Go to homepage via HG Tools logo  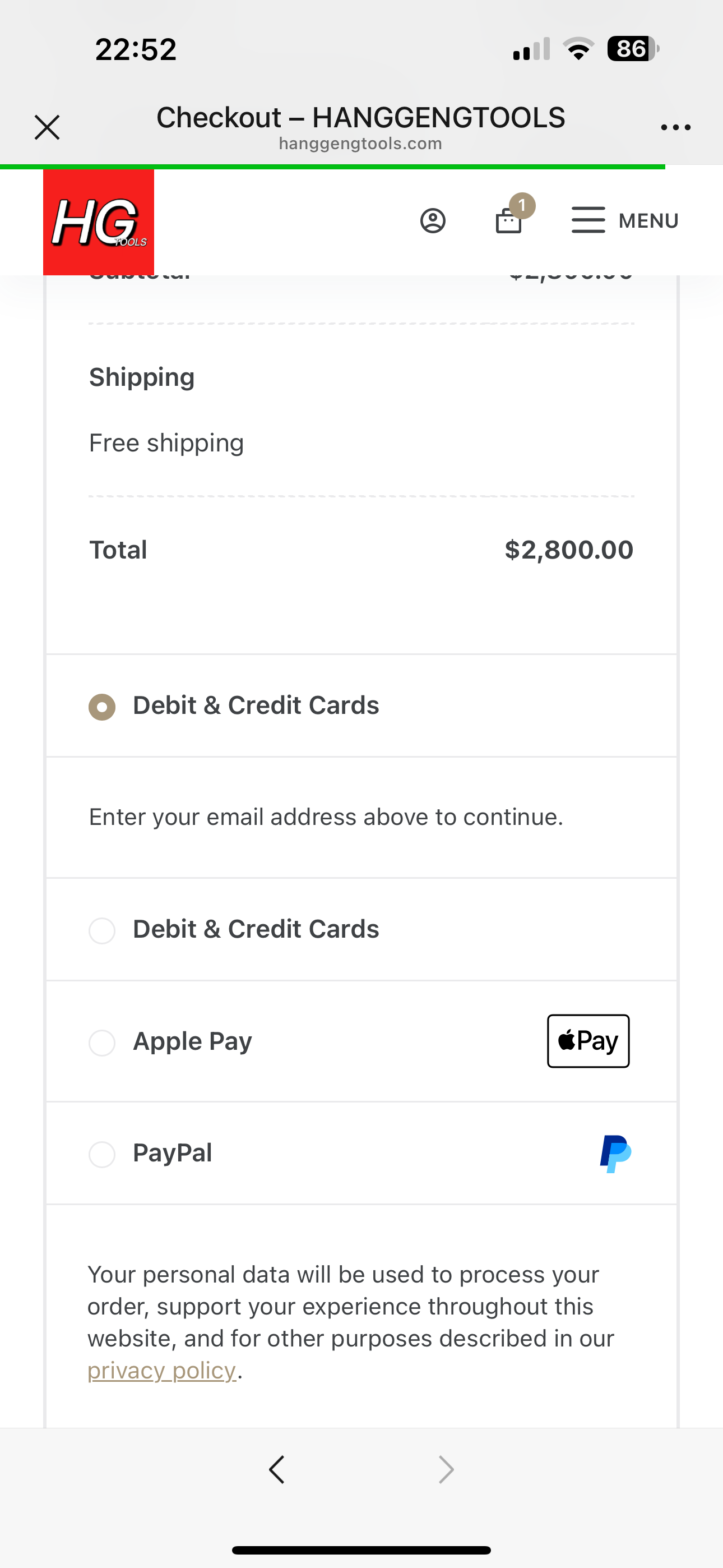click(99, 222)
